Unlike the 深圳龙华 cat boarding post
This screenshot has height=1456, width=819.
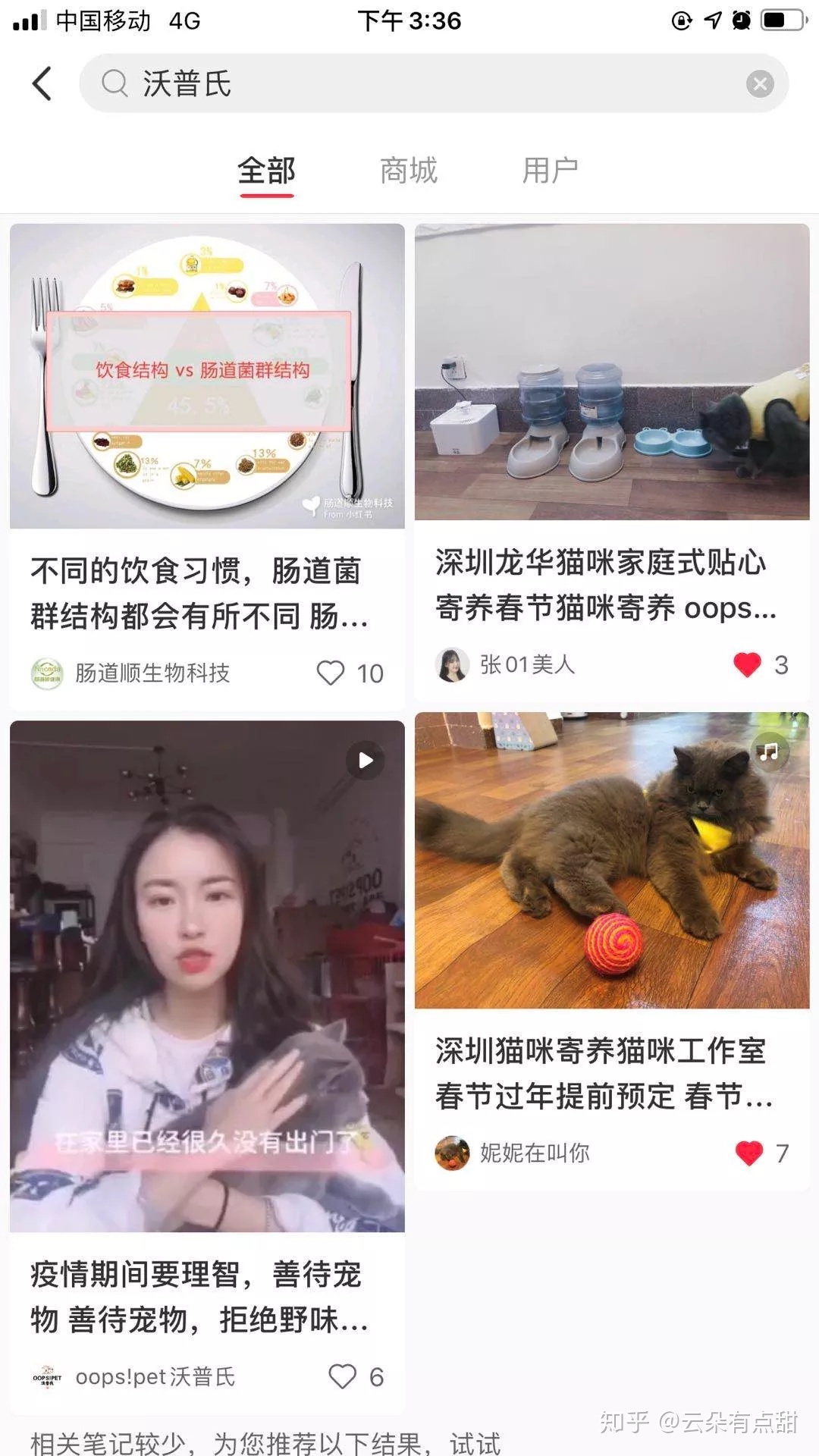click(748, 664)
